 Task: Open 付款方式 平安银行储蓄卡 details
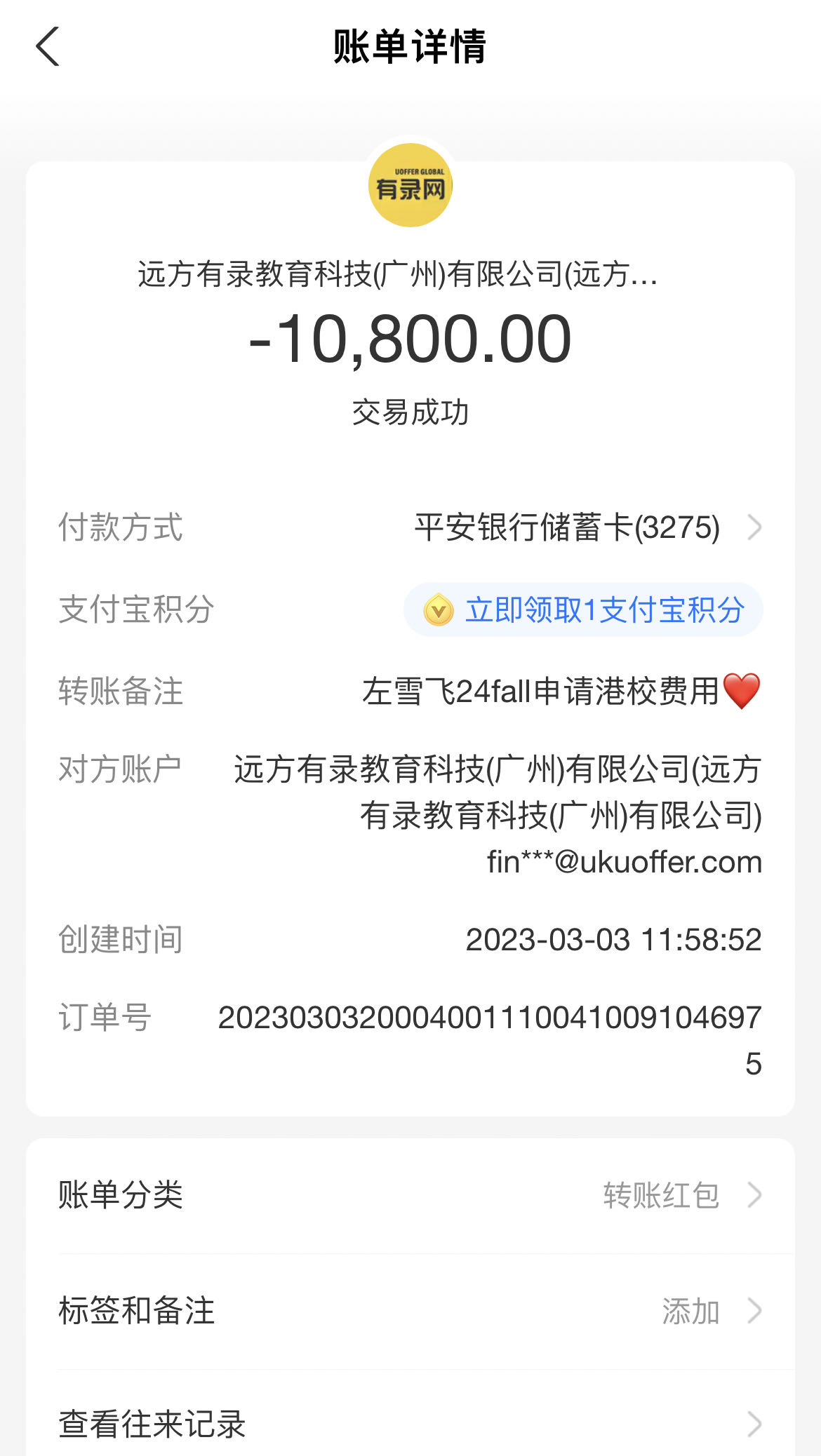(x=586, y=527)
